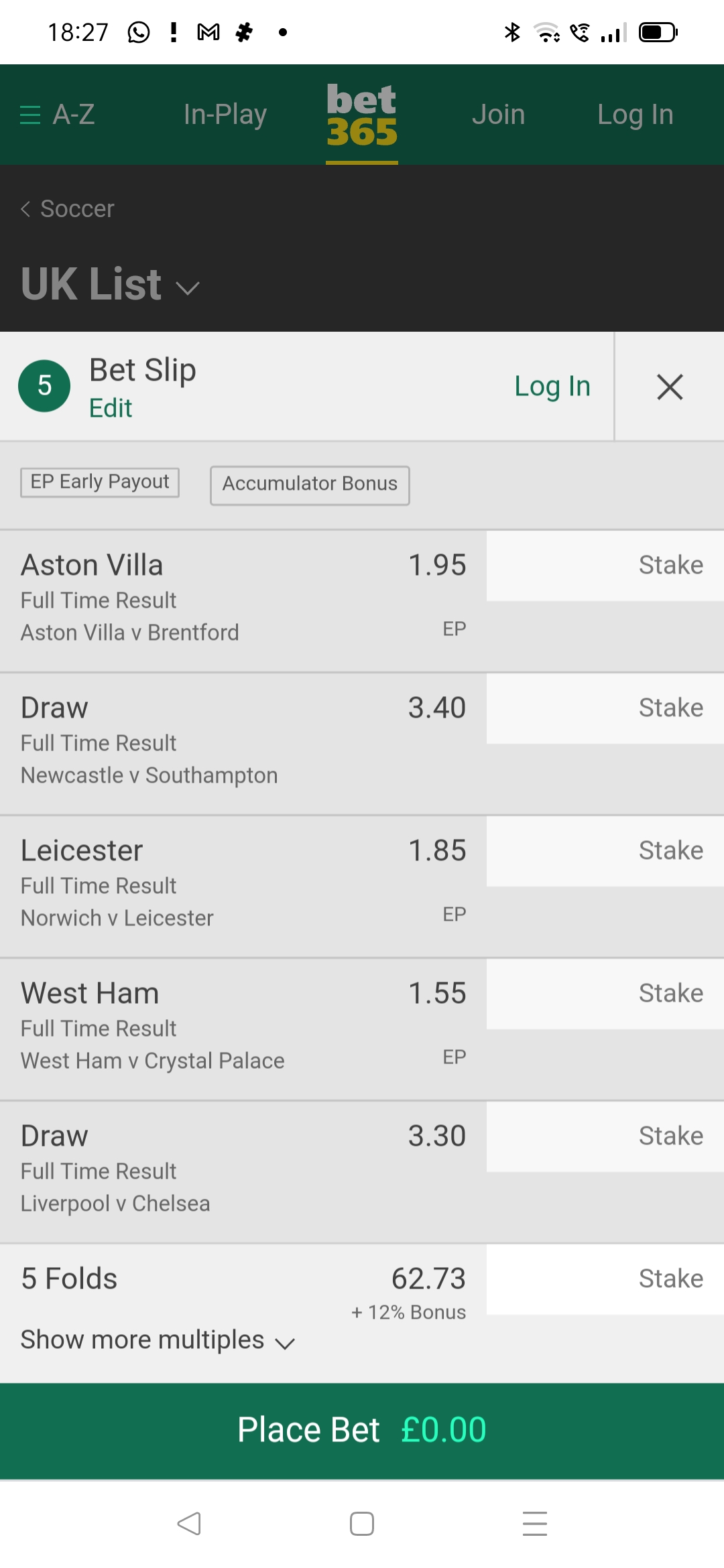The height and width of the screenshot is (1568, 724).
Task: Expand the UK List dropdown
Action: [x=111, y=284]
